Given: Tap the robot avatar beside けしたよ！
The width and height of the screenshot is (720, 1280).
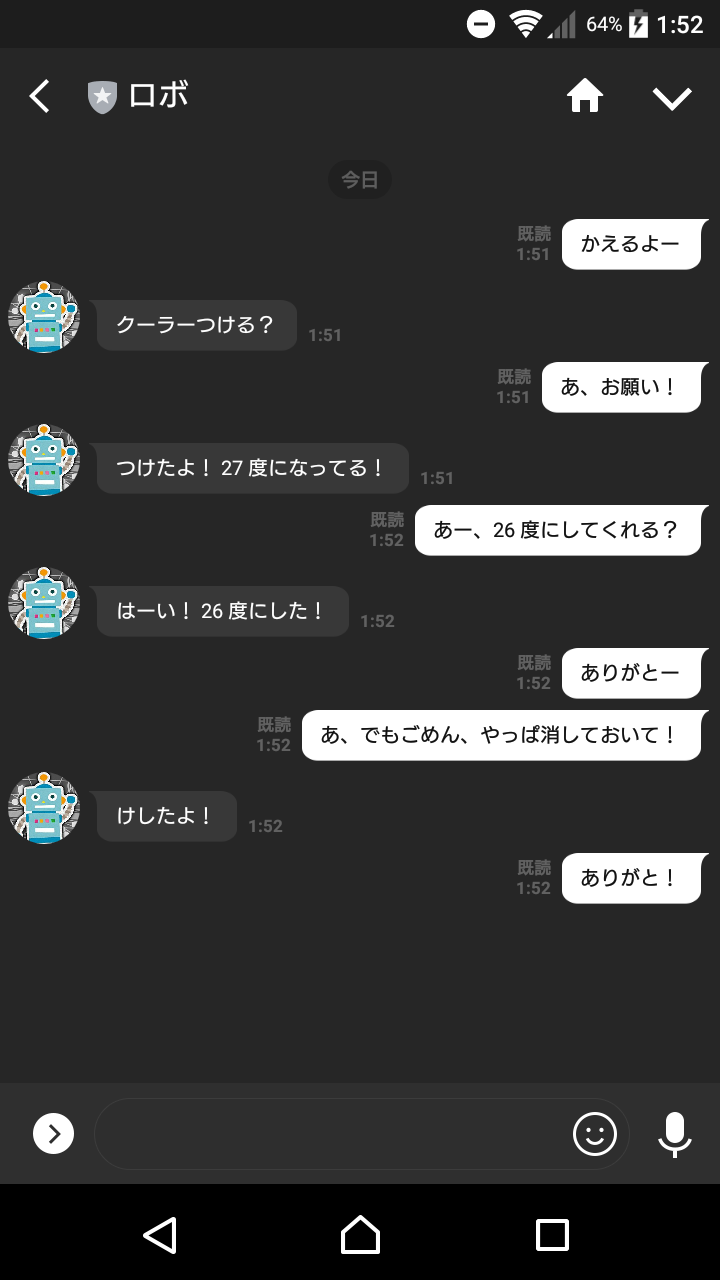Looking at the screenshot, I should [x=44, y=808].
